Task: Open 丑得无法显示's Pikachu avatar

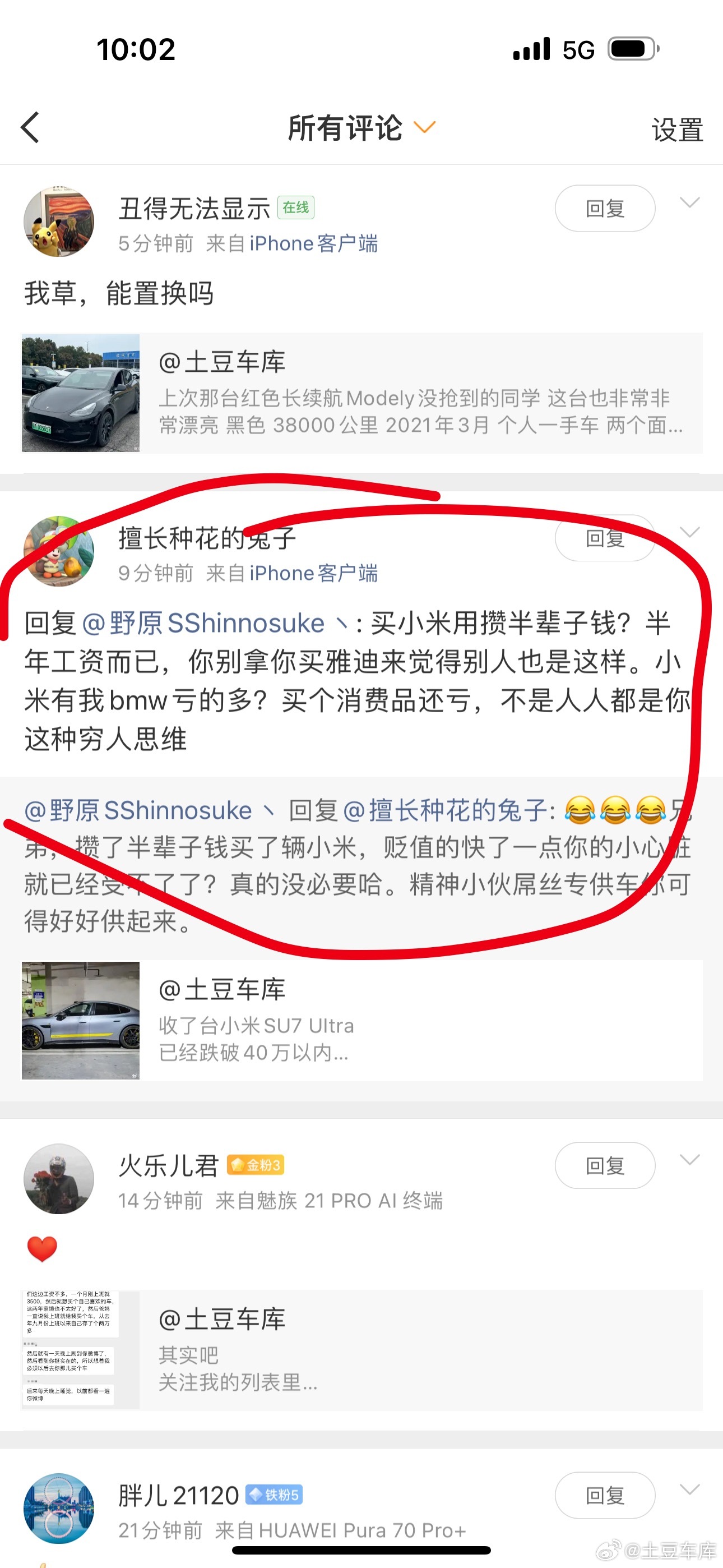Action: tap(59, 223)
